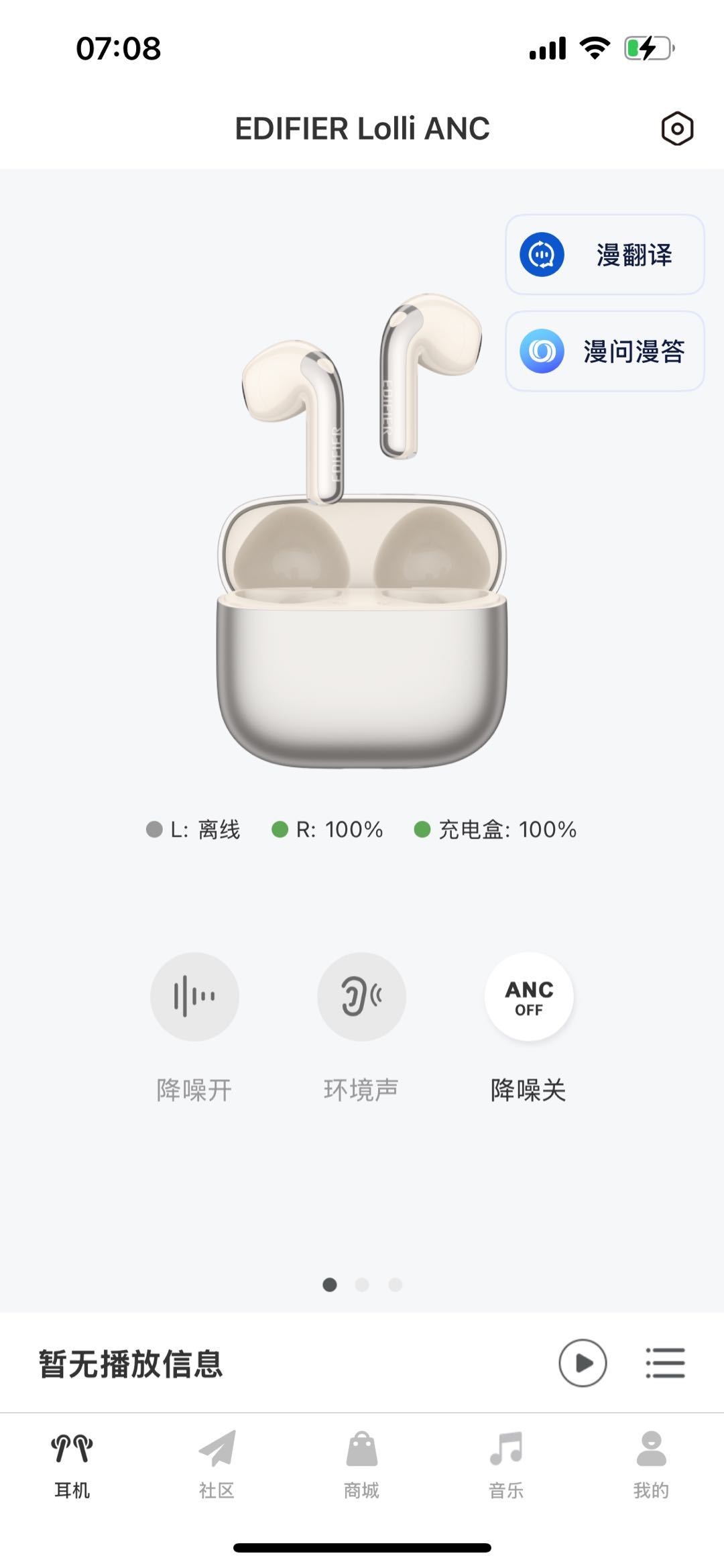This screenshot has width=724, height=1568.
Task: Open the playlist queue icon
Action: (665, 1363)
